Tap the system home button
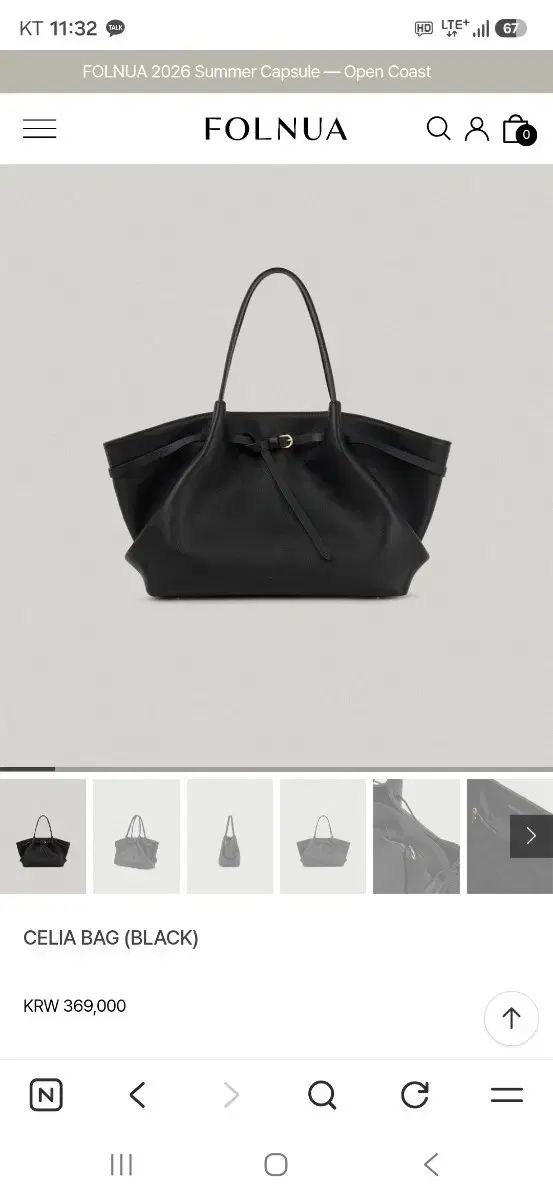 click(x=276, y=1164)
